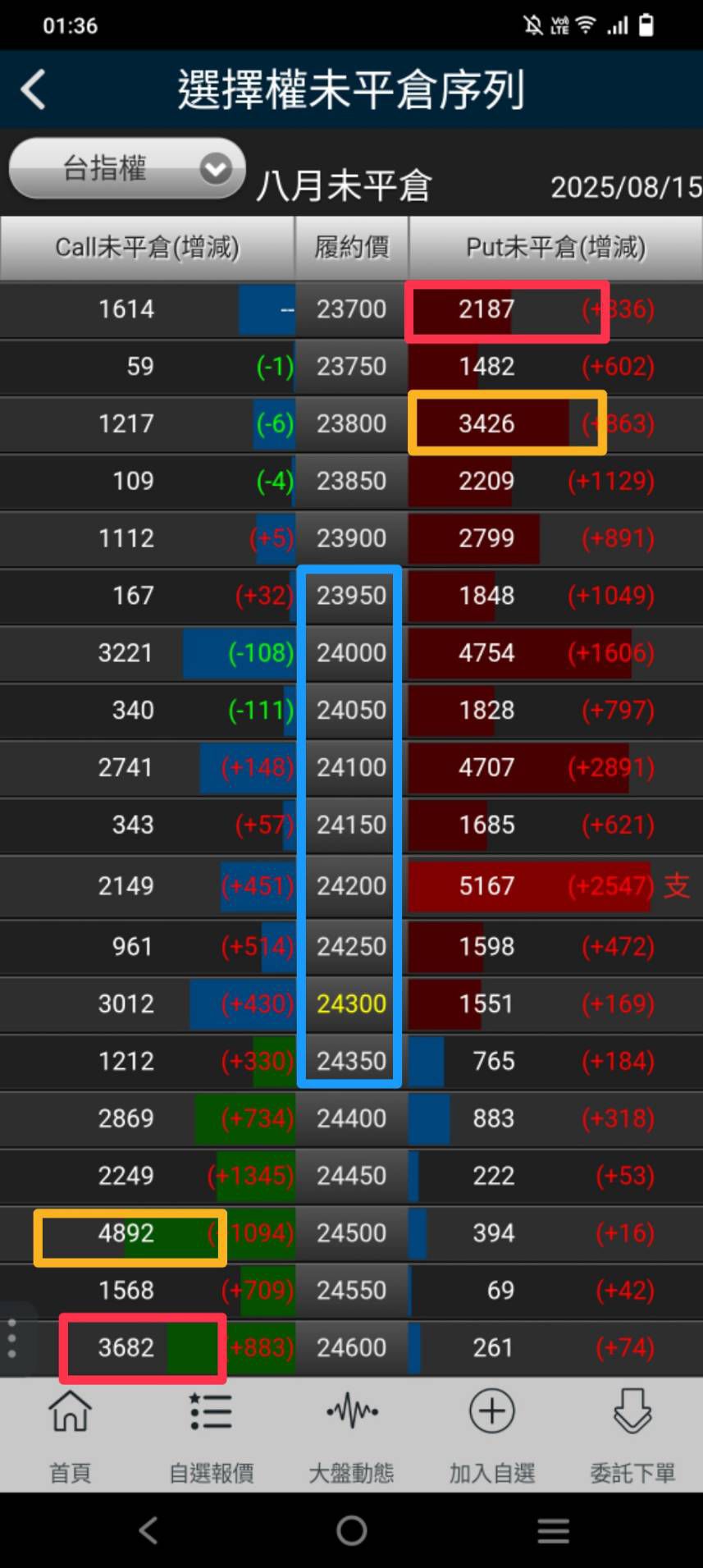This screenshot has width=703, height=1568.
Task: Tap the three-dot side handle
Action: [12, 1338]
